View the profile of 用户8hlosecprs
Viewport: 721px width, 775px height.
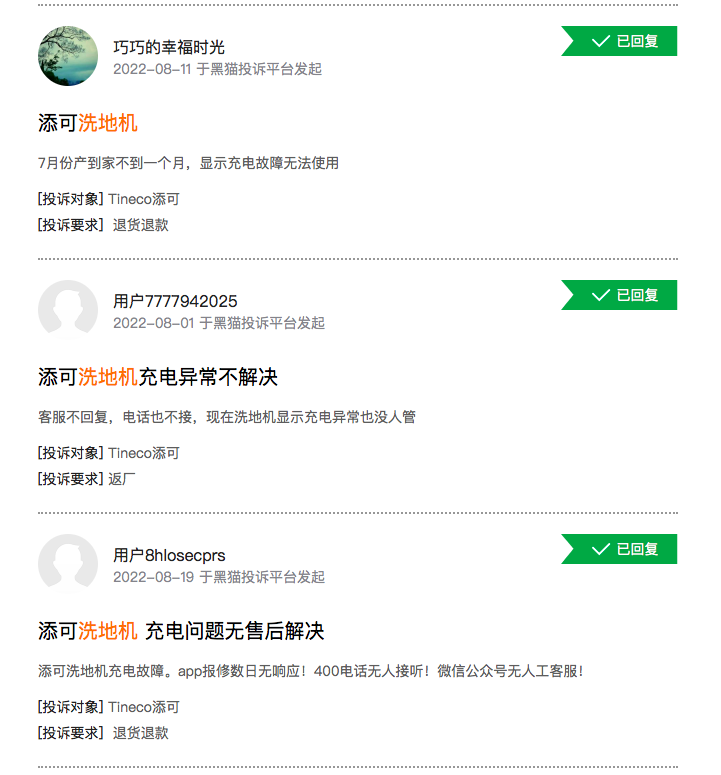pyautogui.click(x=169, y=555)
